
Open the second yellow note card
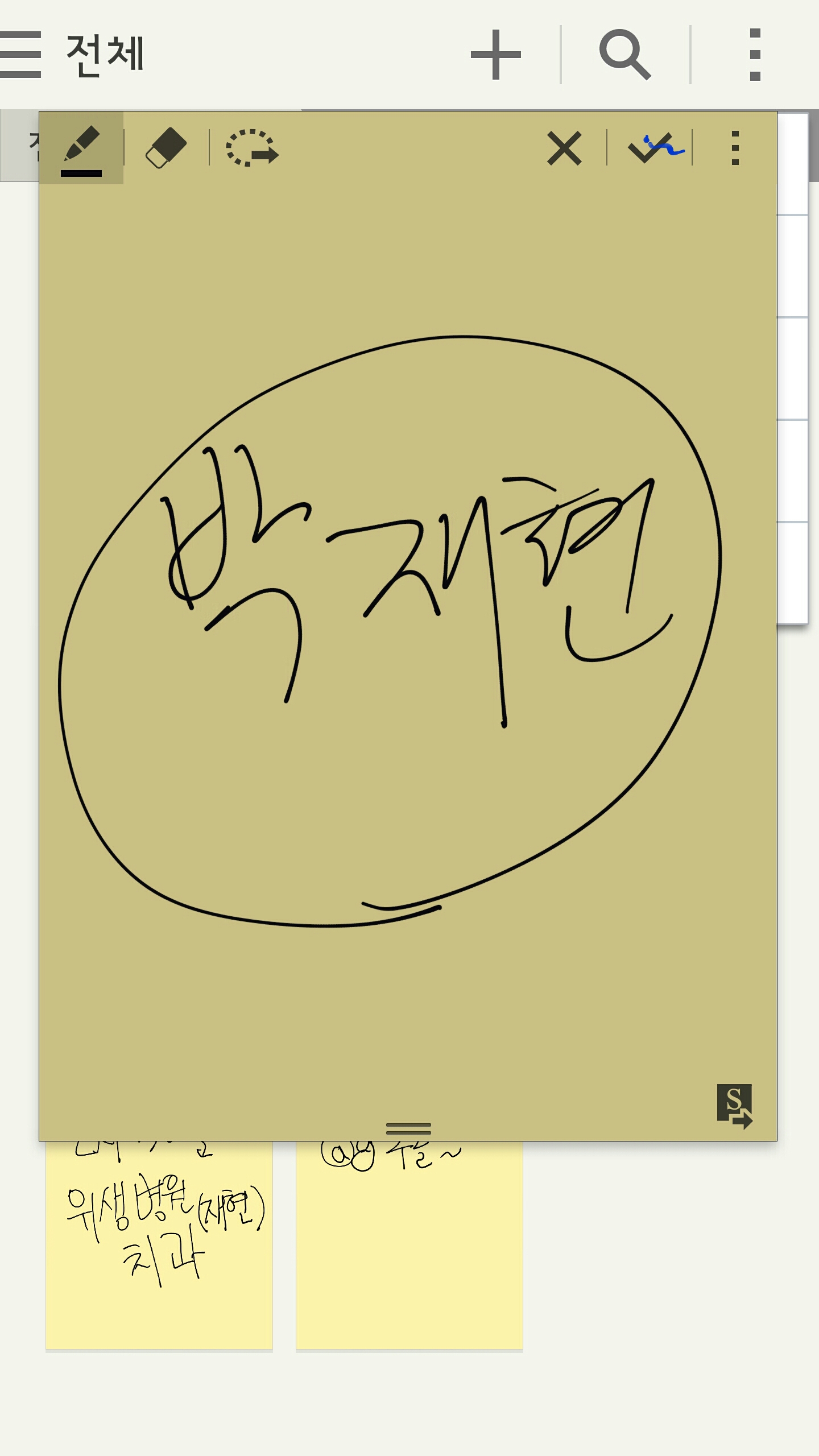click(x=409, y=1245)
